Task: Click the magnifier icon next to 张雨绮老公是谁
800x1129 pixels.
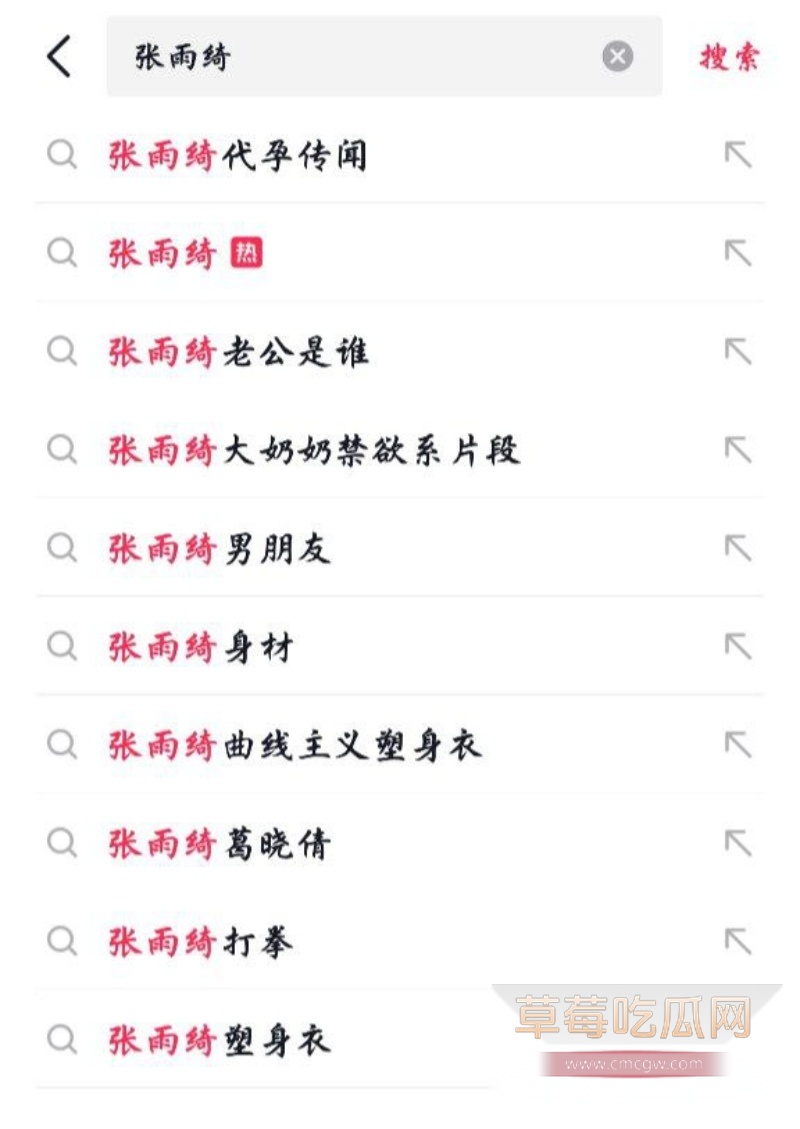Action: pos(62,352)
